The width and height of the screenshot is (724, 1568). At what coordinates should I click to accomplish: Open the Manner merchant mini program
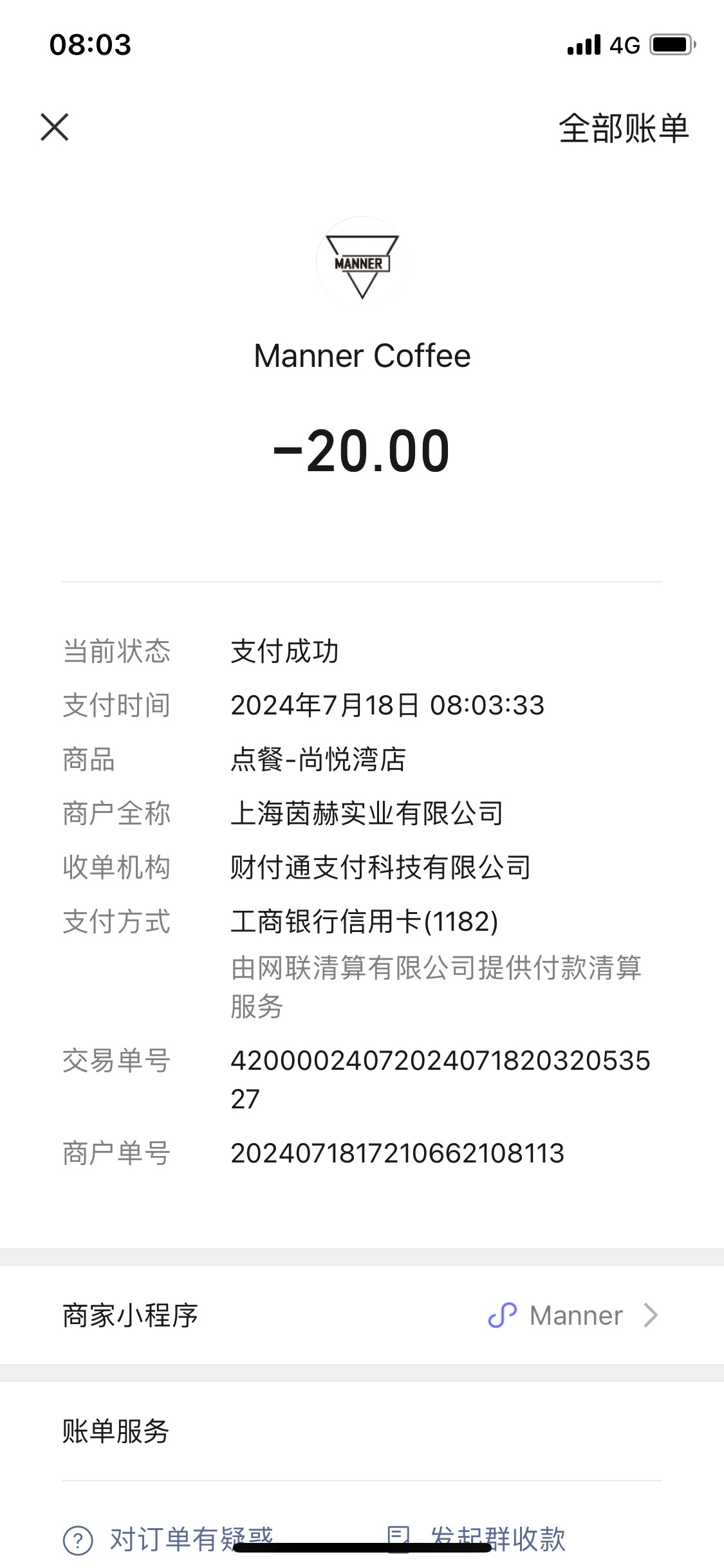tap(362, 1315)
